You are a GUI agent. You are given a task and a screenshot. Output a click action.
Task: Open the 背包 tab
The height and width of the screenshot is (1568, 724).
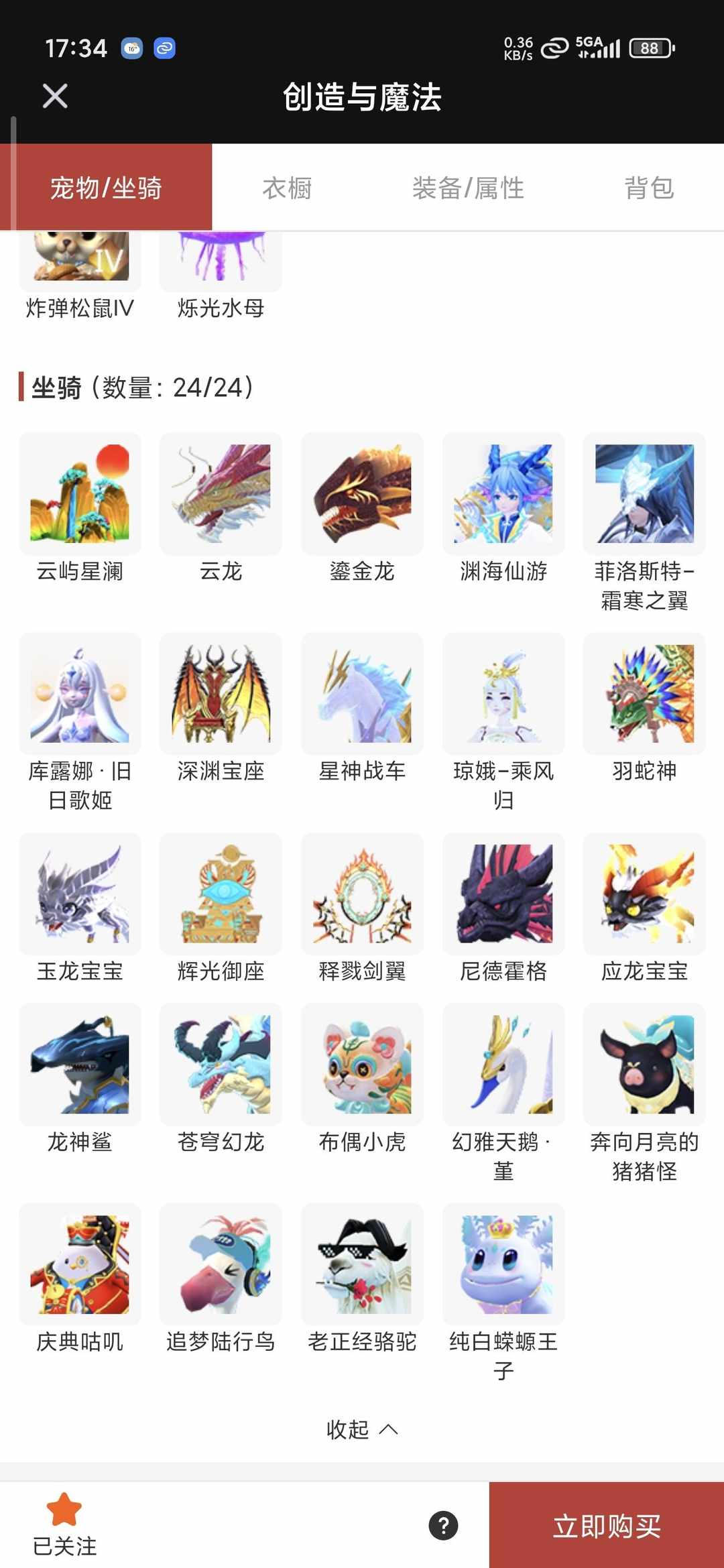pyautogui.click(x=648, y=188)
